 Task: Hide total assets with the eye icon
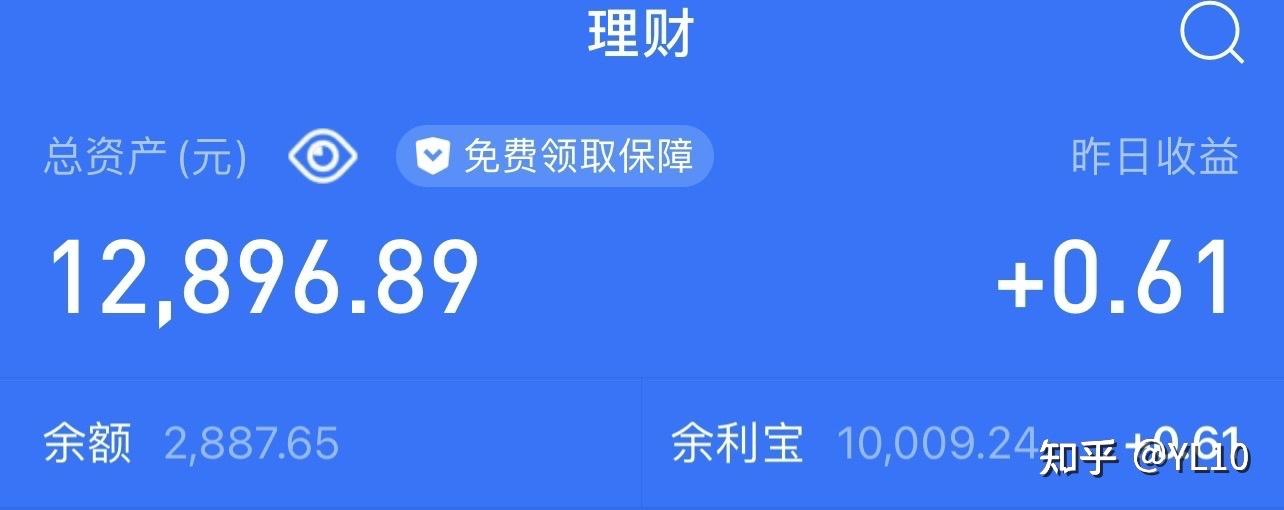pos(322,156)
